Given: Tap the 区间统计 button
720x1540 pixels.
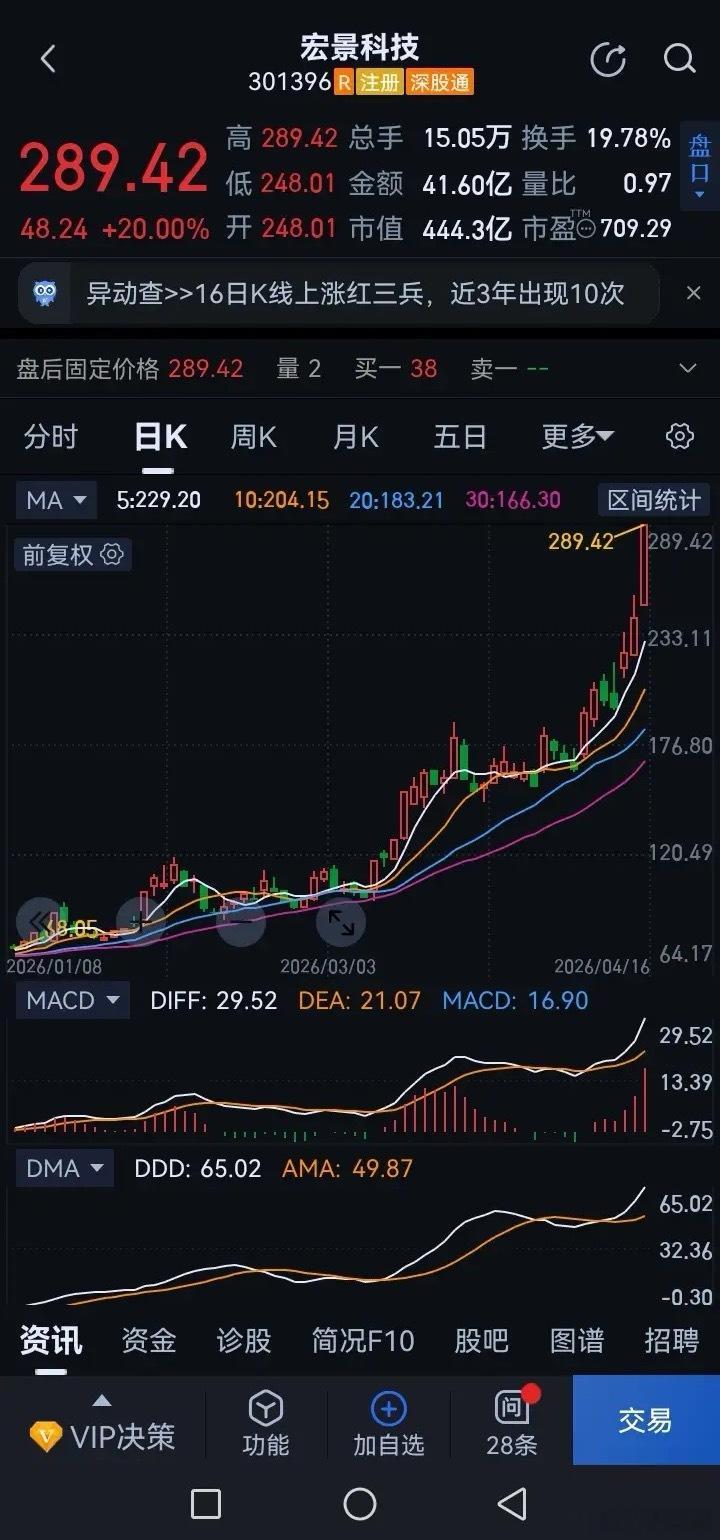Looking at the screenshot, I should tap(654, 500).
